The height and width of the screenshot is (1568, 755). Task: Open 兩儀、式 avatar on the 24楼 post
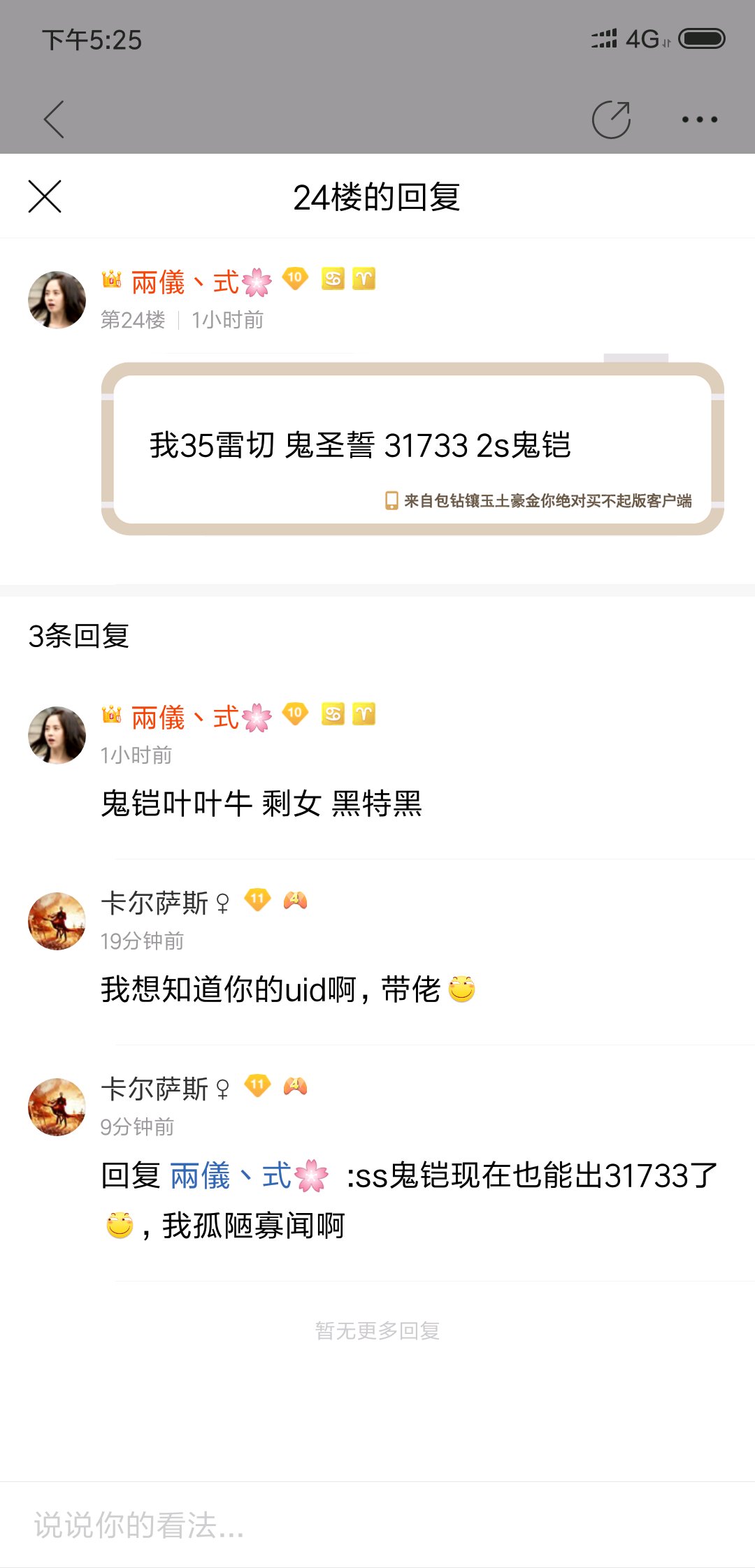tap(57, 300)
